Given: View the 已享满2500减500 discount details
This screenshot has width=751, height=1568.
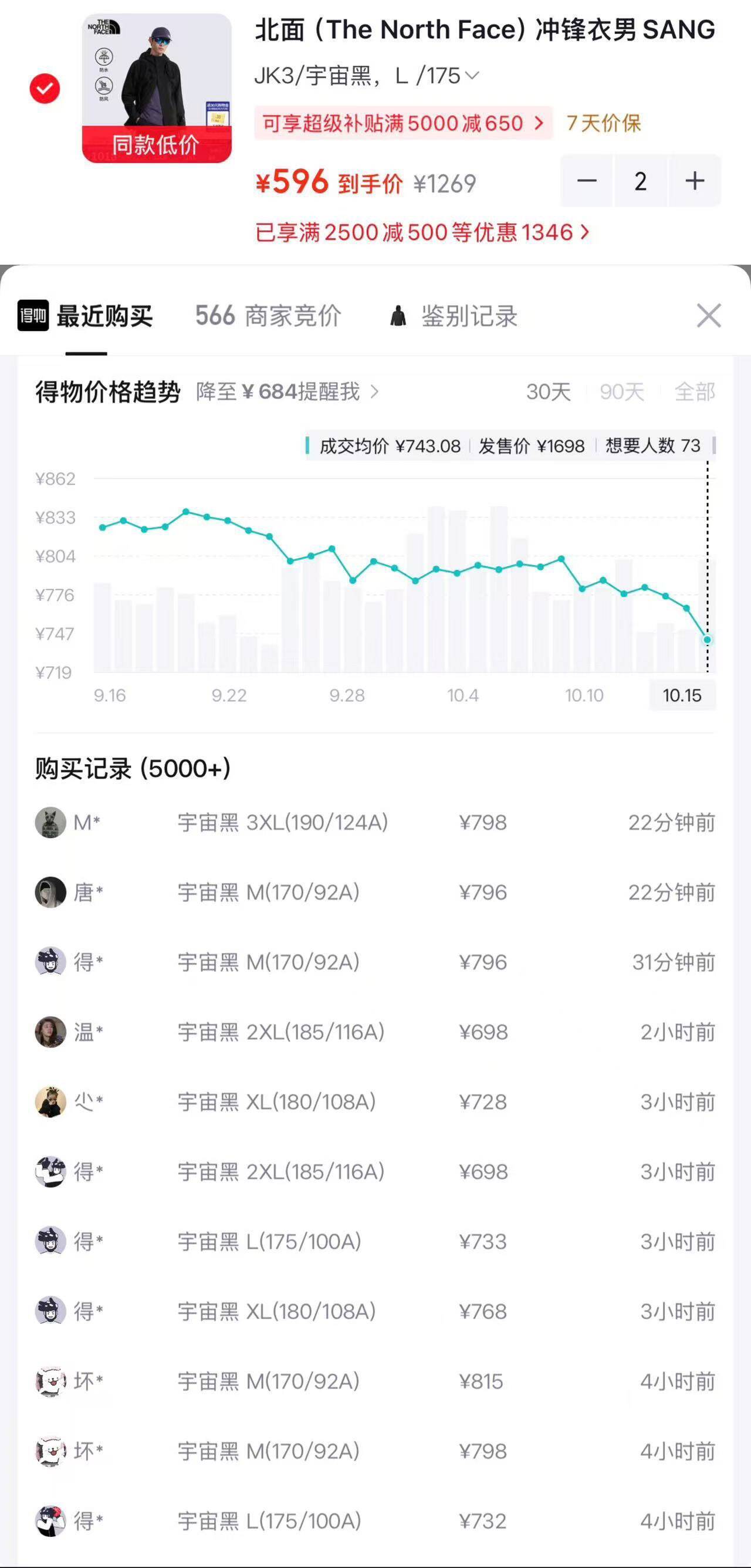Looking at the screenshot, I should coord(422,232).
